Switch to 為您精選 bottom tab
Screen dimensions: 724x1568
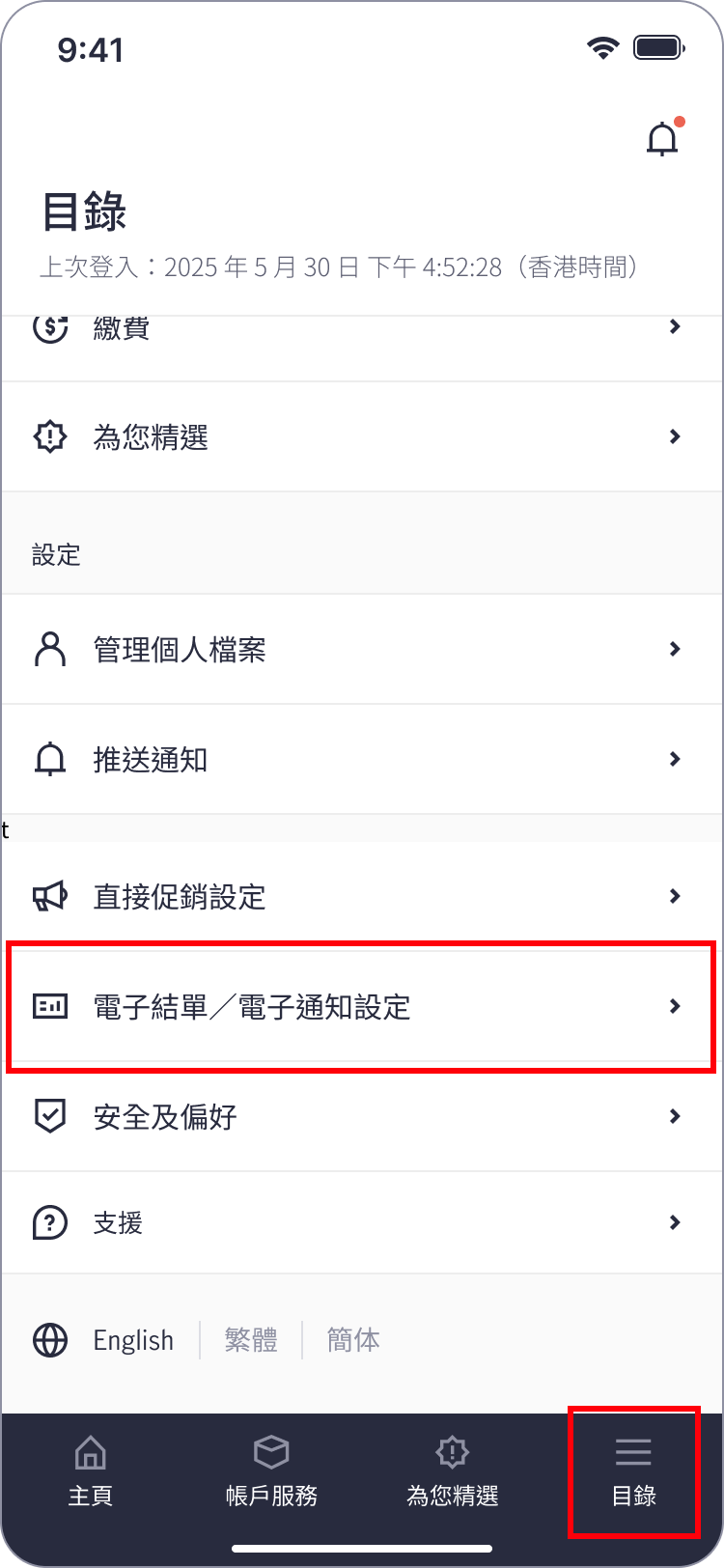(453, 1471)
